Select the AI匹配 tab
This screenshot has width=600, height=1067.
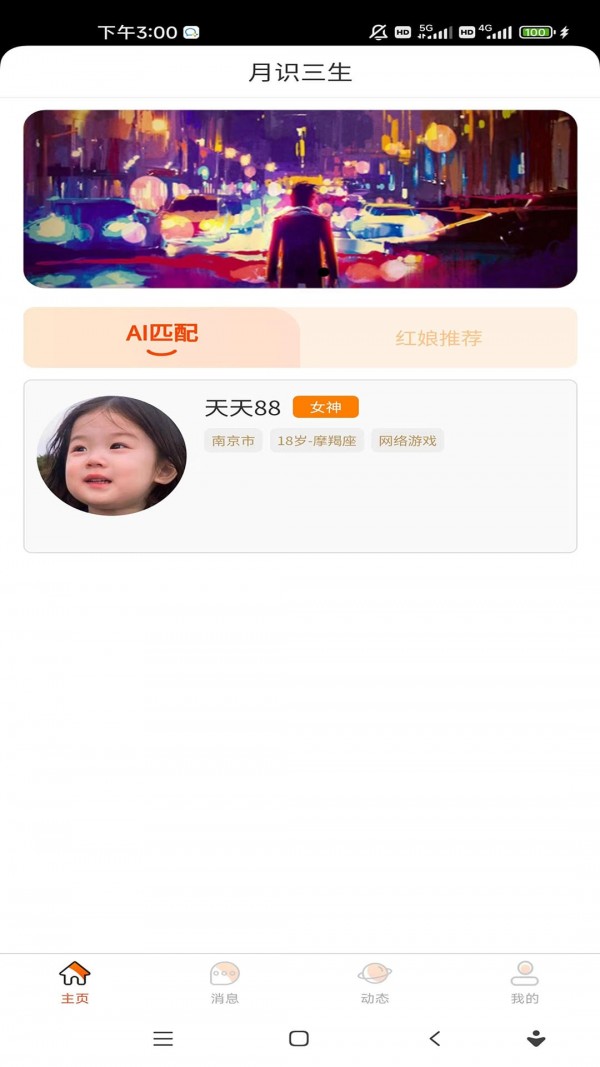[162, 337]
